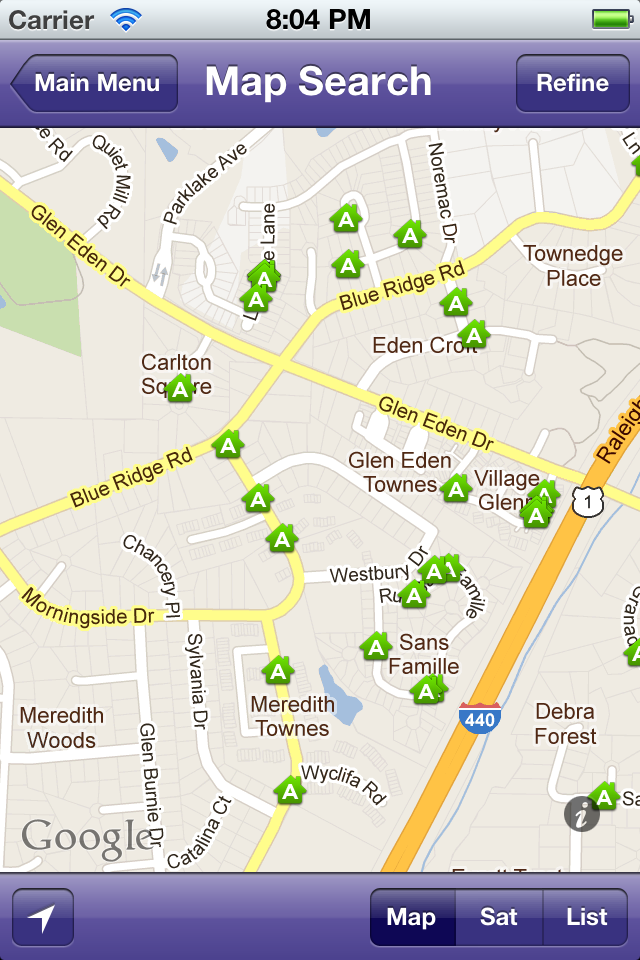Center map on my current location
The height and width of the screenshot is (960, 640).
pos(43,917)
